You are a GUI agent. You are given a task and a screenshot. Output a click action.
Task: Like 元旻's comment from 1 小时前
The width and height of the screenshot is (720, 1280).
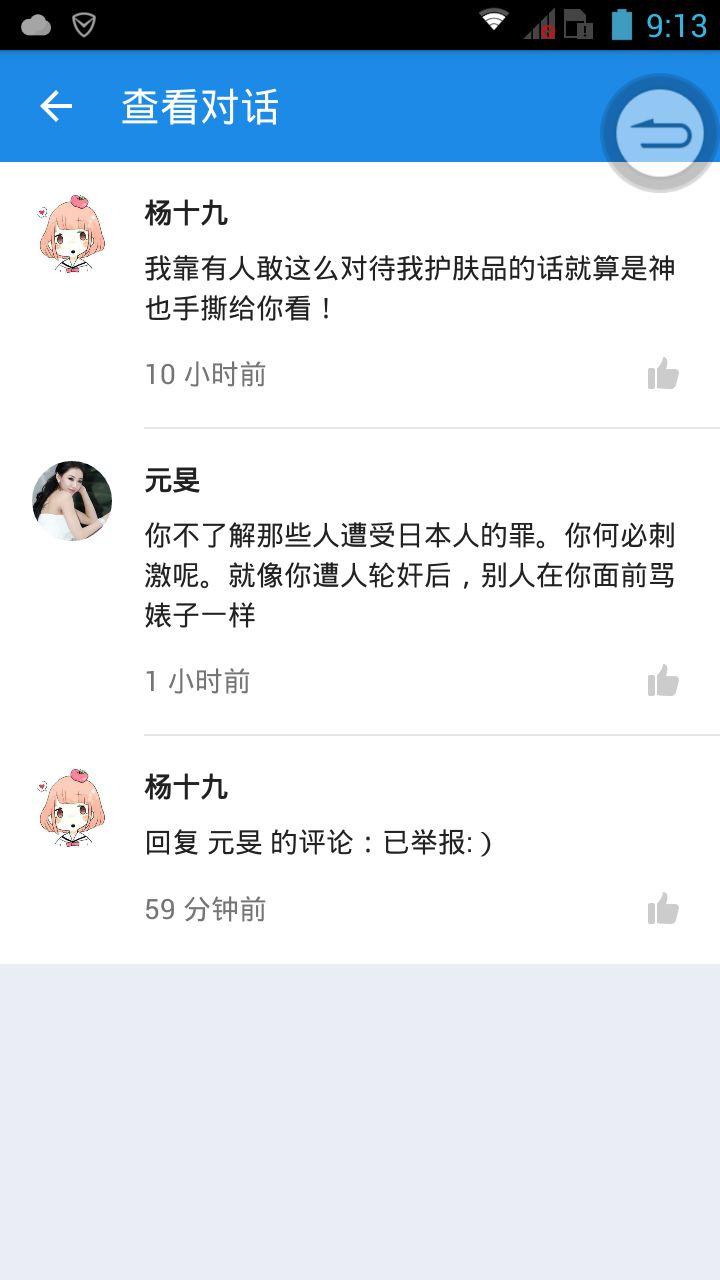pyautogui.click(x=662, y=682)
